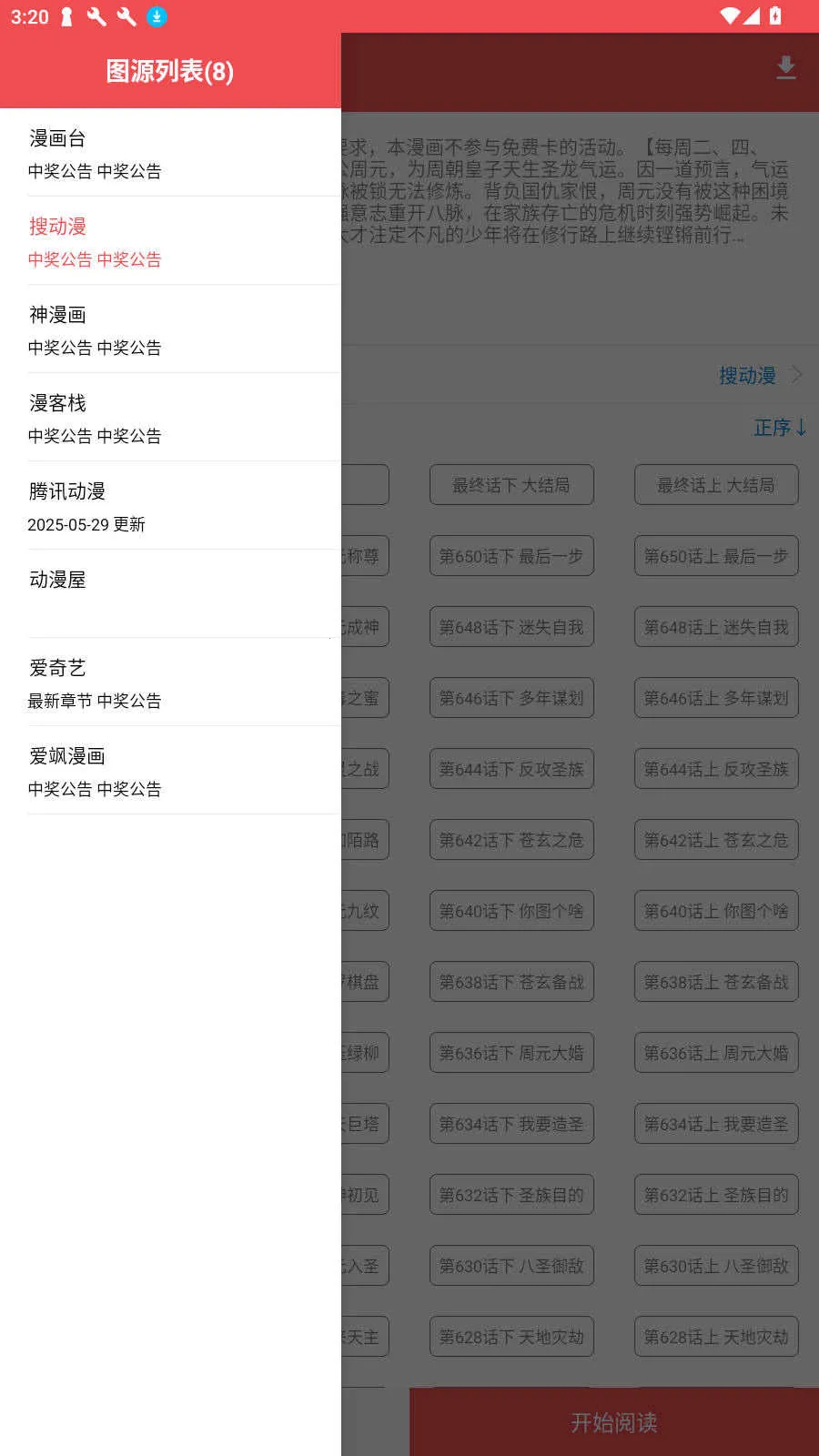
Task: Open chapter 最终话上 大结局
Action: (x=716, y=485)
